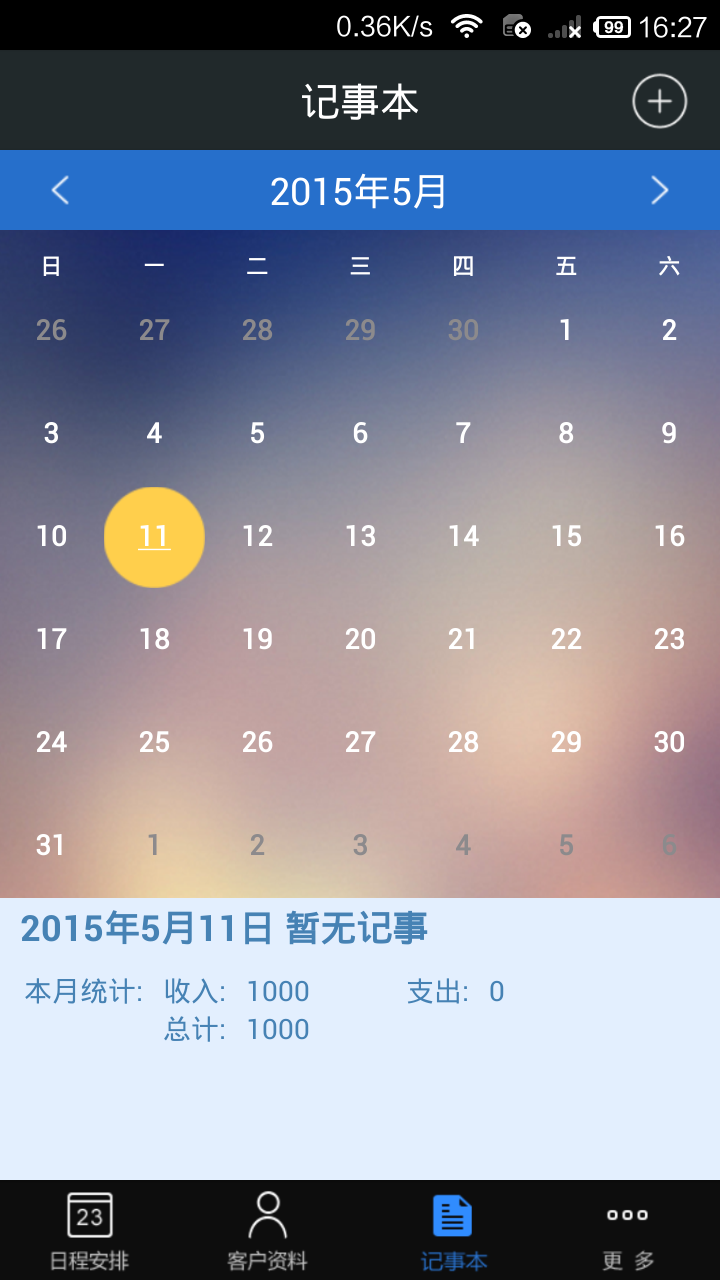Open the 记事本 tab
This screenshot has width=720, height=1280.
pos(453,1230)
